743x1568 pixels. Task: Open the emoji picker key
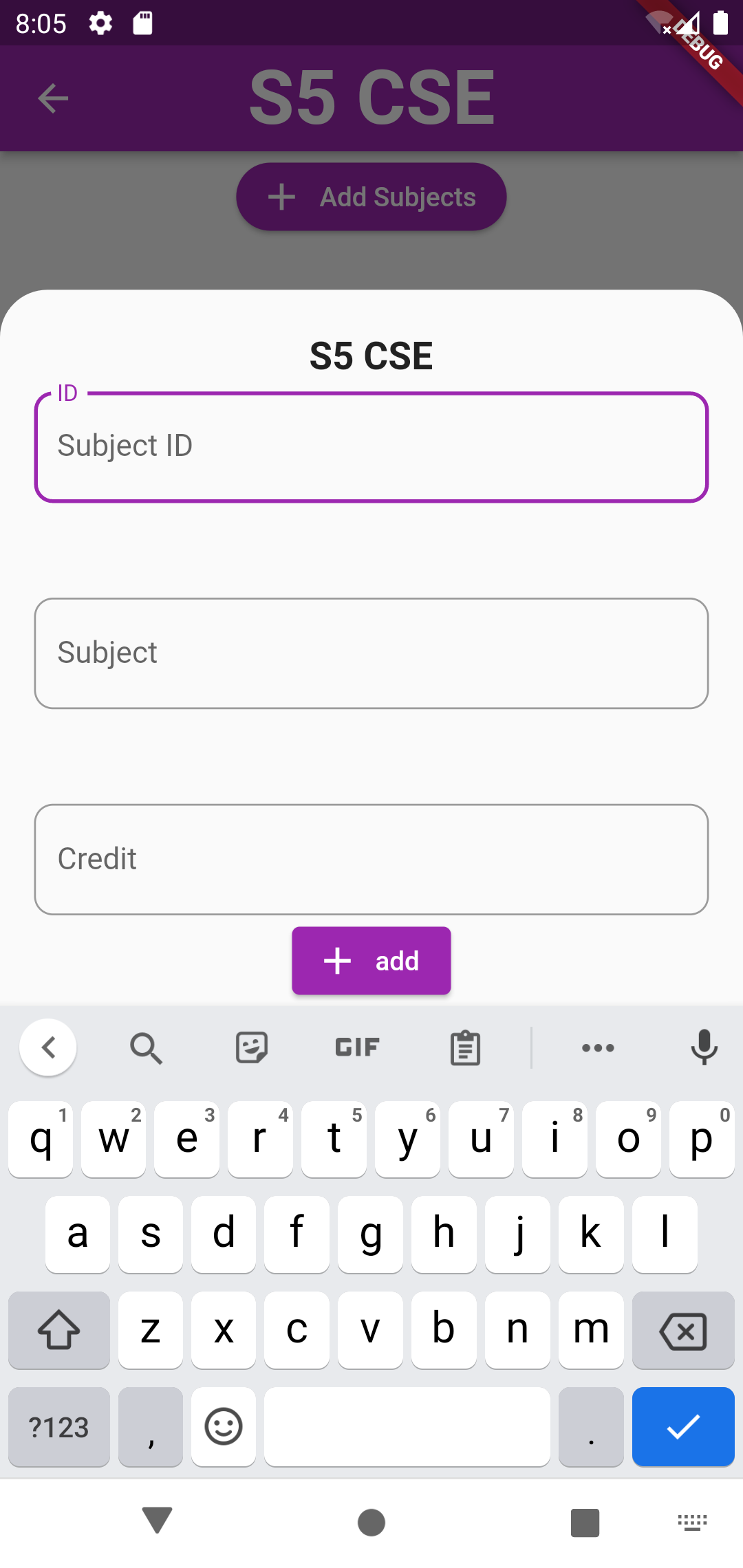coord(223,1427)
